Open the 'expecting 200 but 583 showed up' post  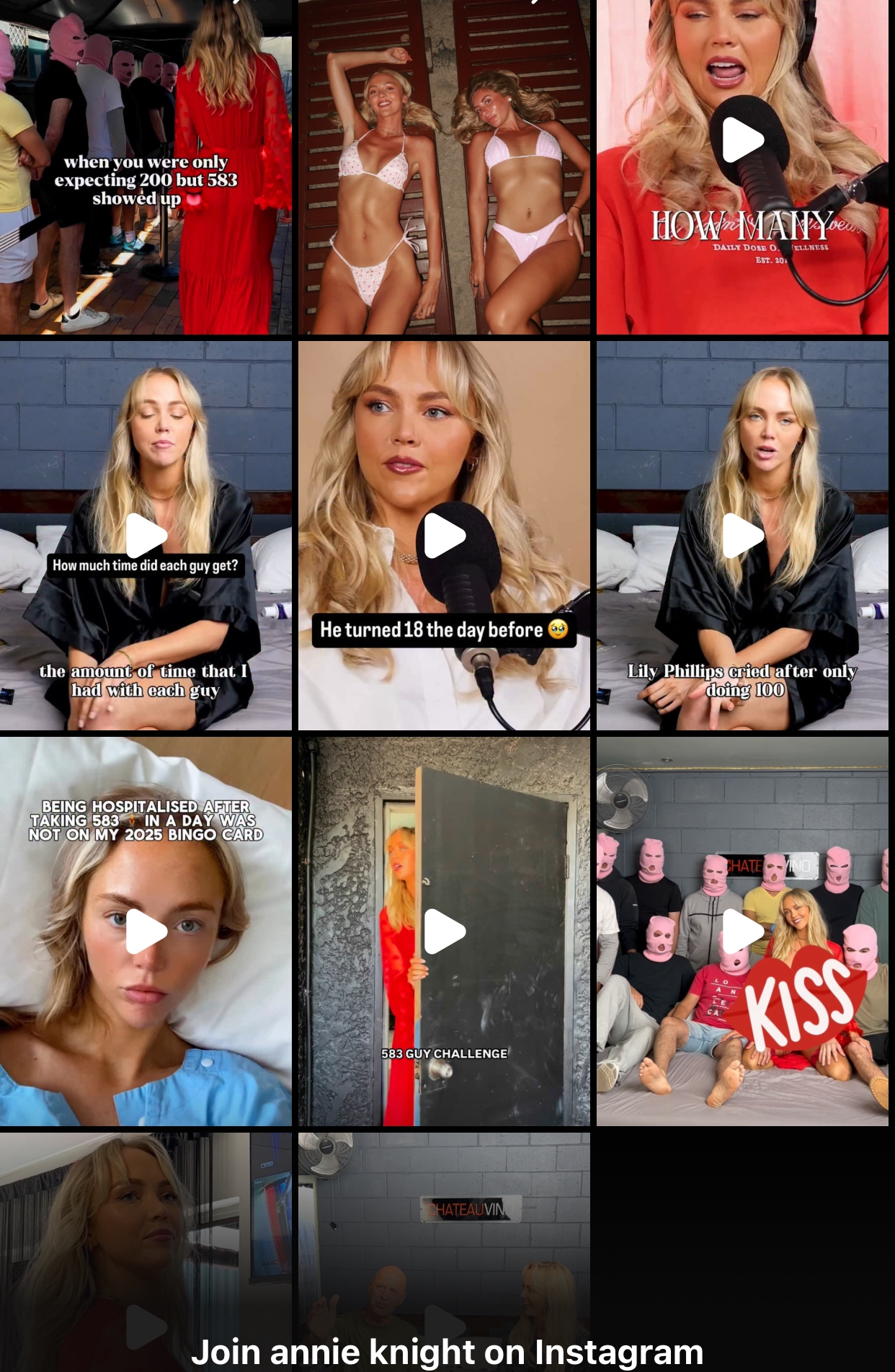(146, 167)
